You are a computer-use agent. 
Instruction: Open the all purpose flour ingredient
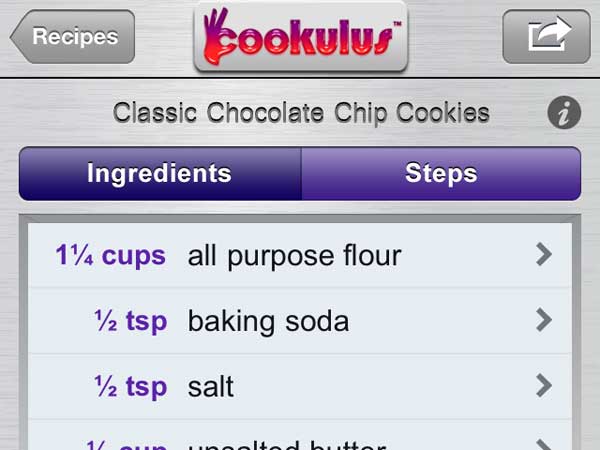(300, 255)
